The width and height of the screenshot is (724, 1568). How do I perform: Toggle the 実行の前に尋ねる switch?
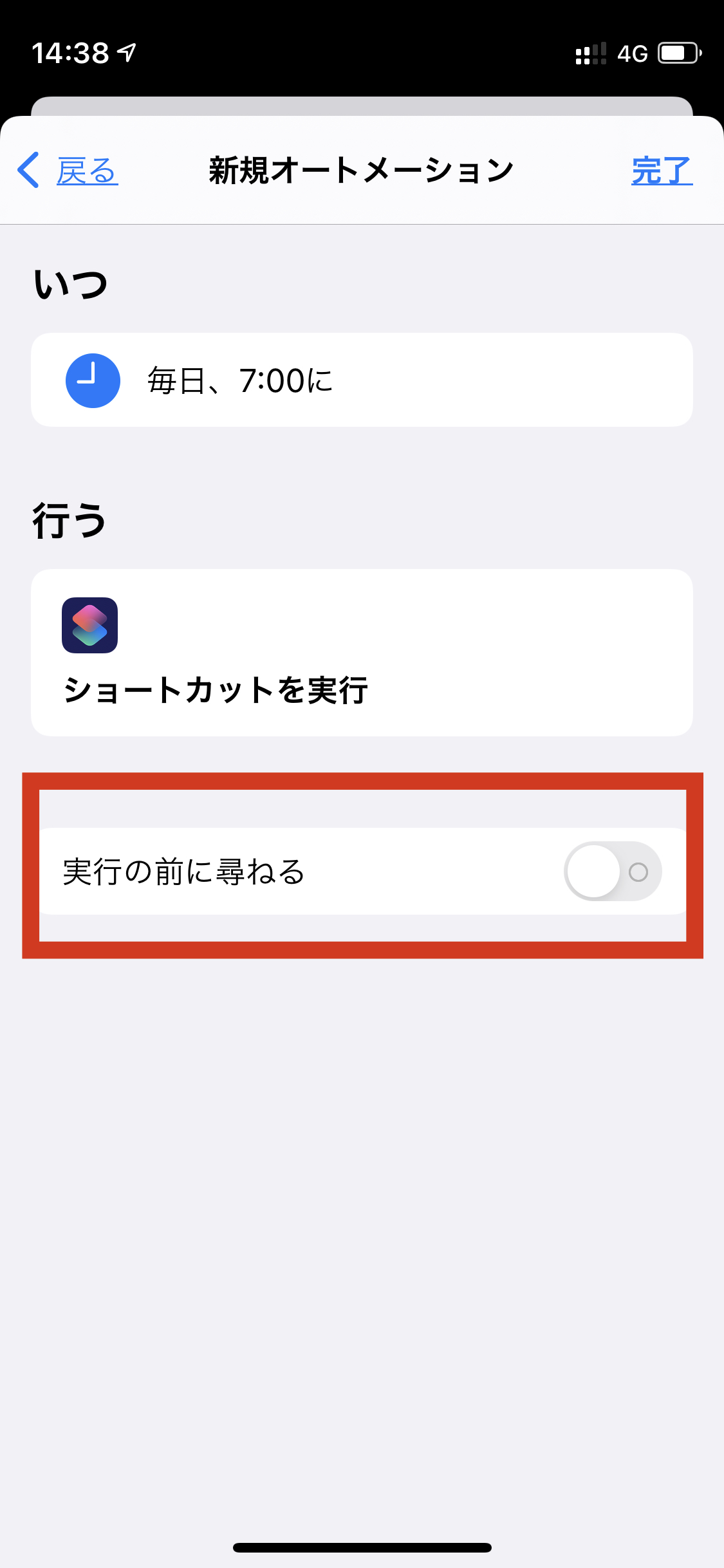pyautogui.click(x=613, y=872)
